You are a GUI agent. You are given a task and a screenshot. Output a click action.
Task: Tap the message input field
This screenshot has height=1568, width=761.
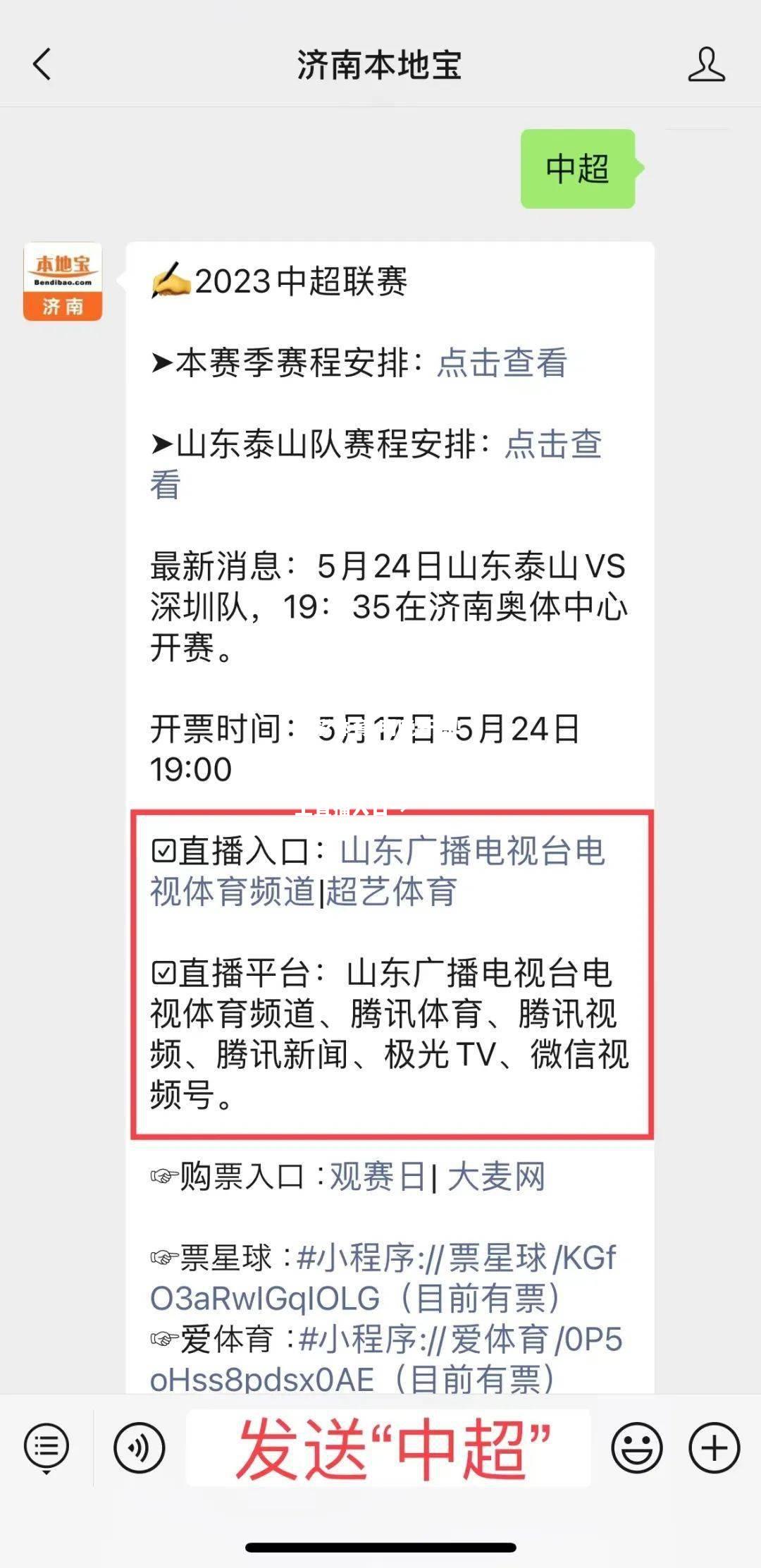pyautogui.click(x=388, y=1447)
